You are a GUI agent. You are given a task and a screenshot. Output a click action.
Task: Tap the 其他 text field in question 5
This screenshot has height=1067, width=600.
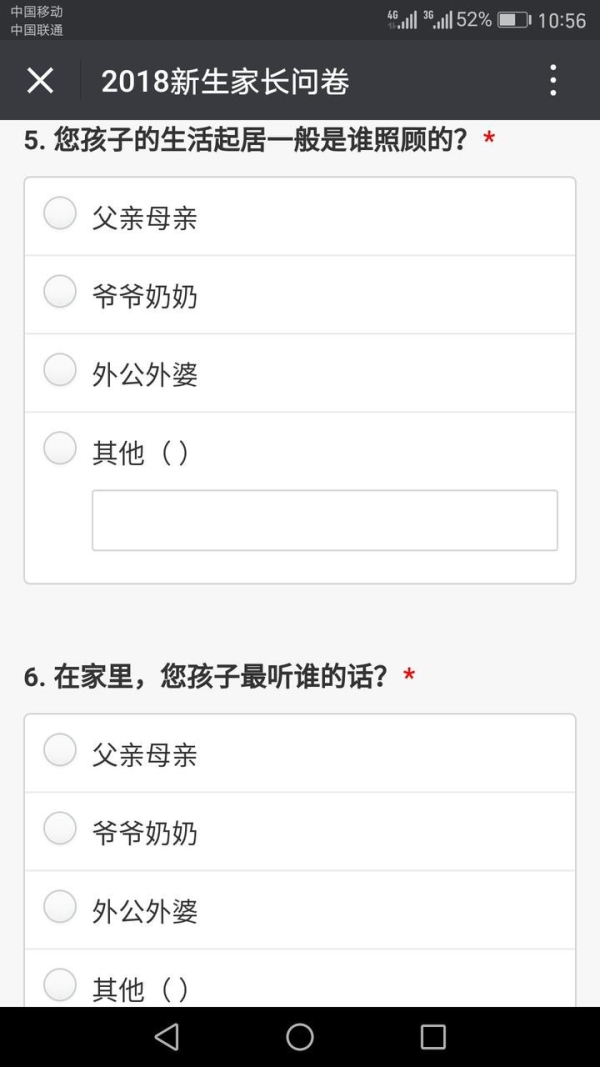(324, 520)
